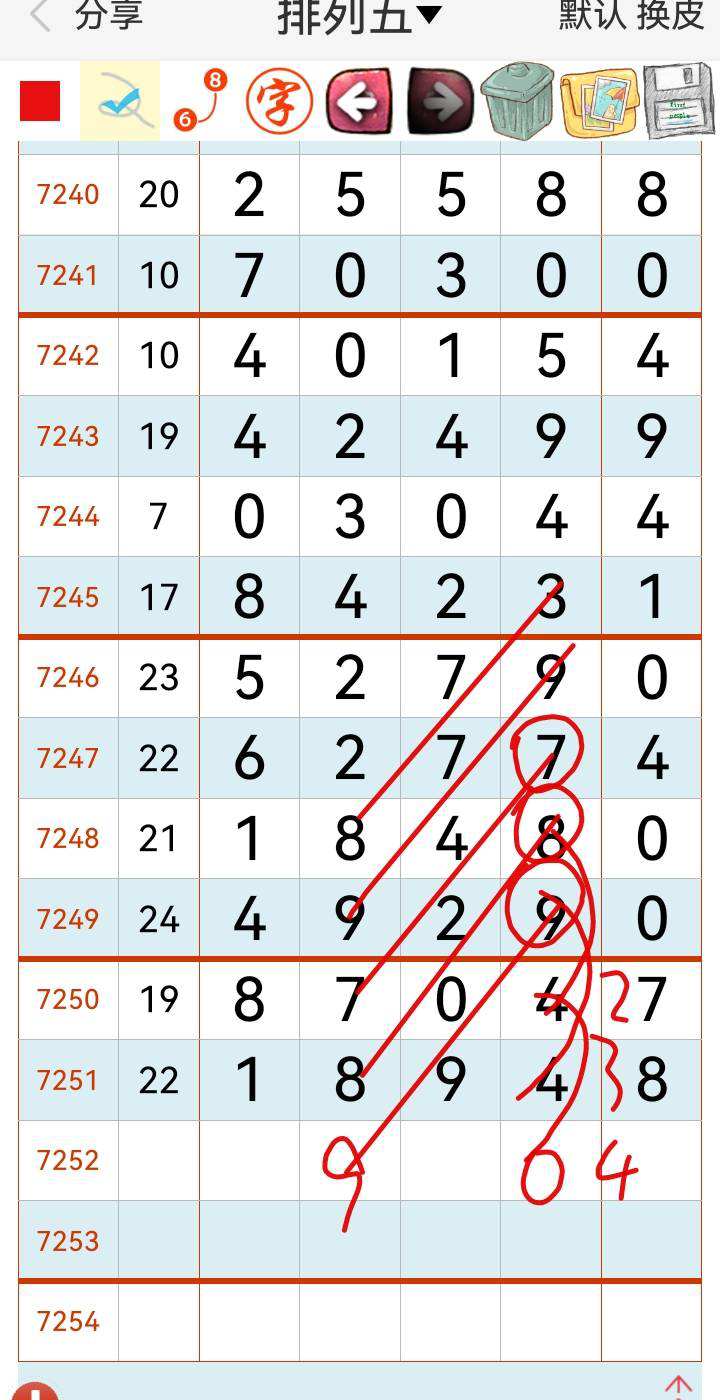Open 换皮 to change skin
This screenshot has width=720, height=1400.
point(670,17)
